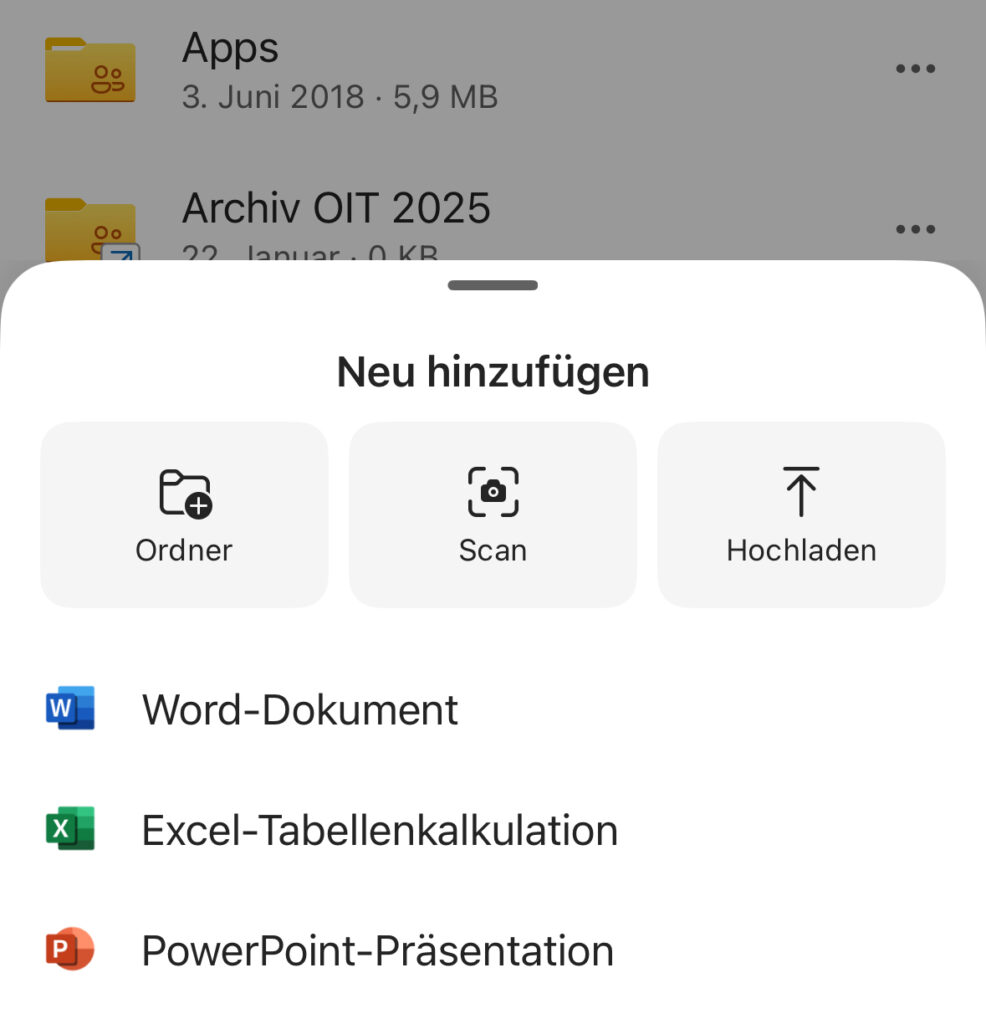Image resolution: width=986 pixels, height=1024 pixels.
Task: Open more options for Apps folder
Action: [x=915, y=69]
